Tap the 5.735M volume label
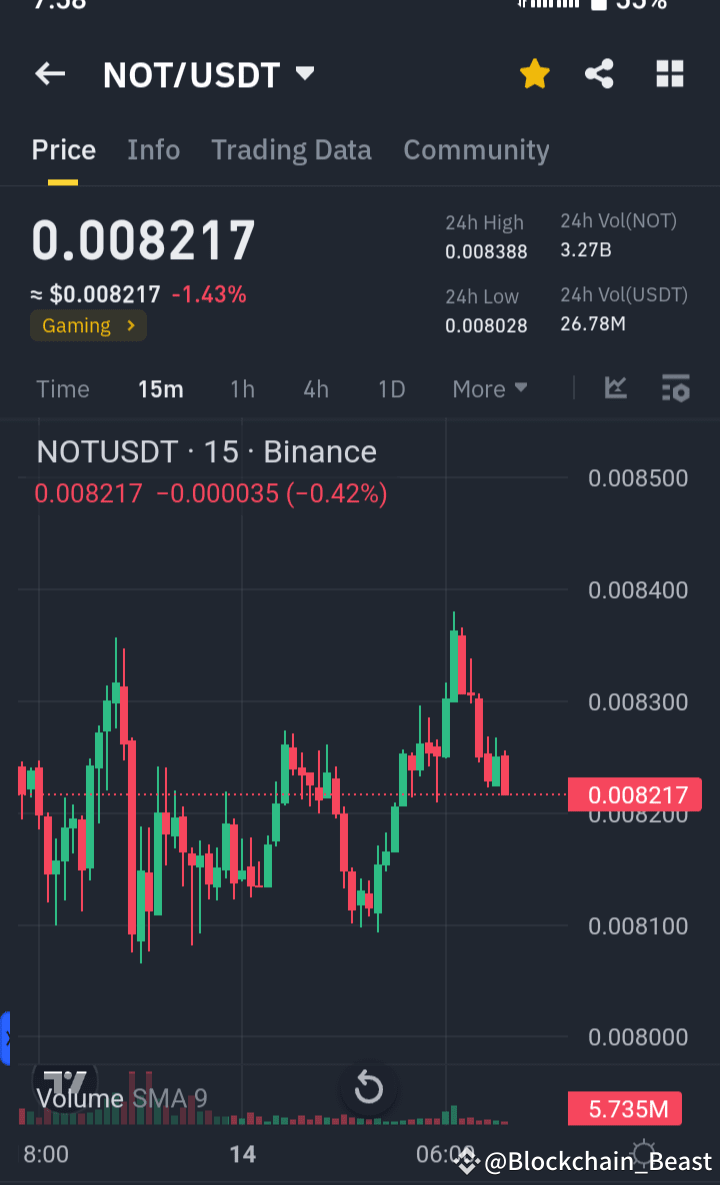The width and height of the screenshot is (720, 1185). pyautogui.click(x=624, y=1108)
